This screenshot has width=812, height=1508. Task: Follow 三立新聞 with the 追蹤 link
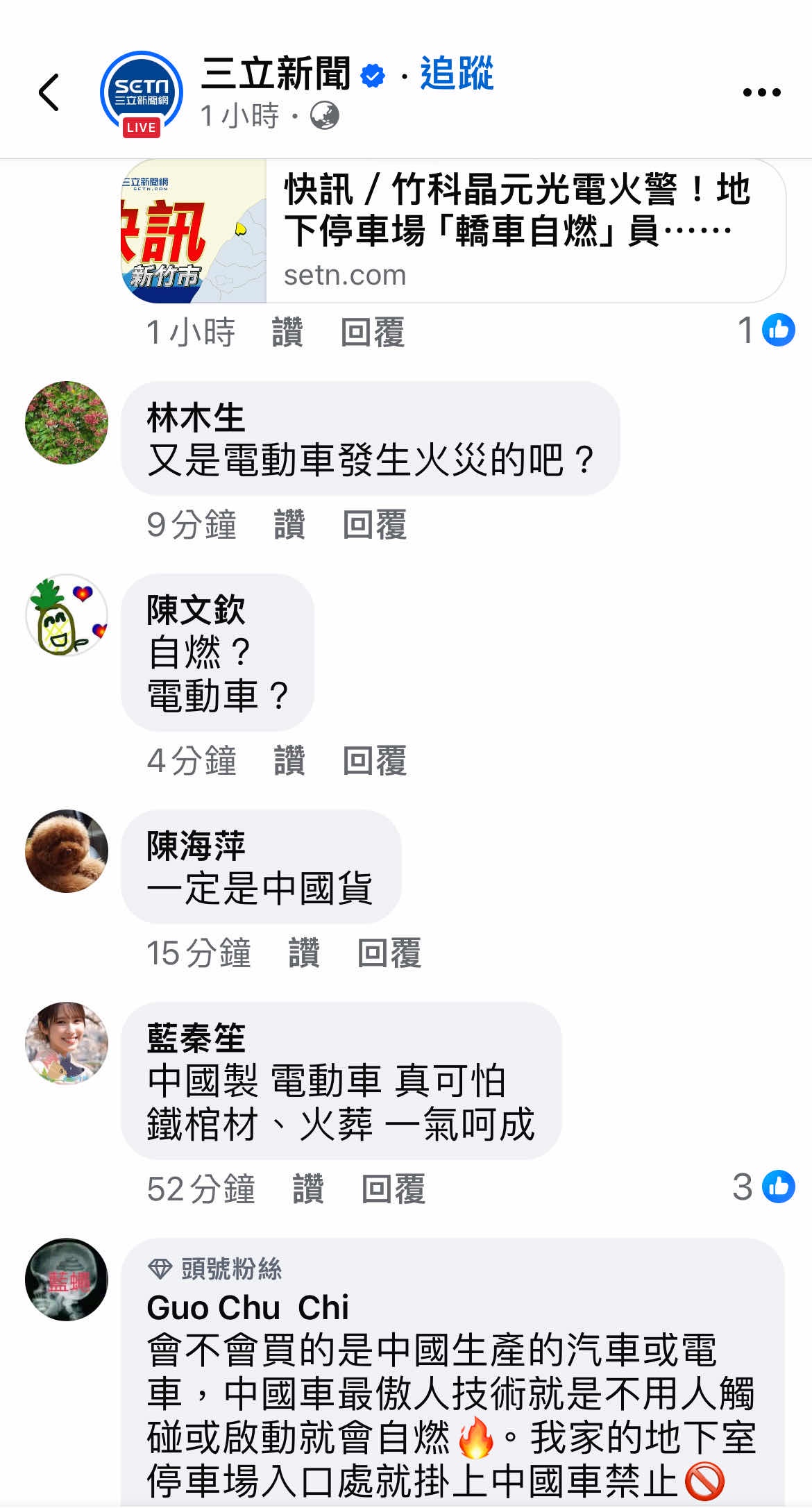(457, 74)
